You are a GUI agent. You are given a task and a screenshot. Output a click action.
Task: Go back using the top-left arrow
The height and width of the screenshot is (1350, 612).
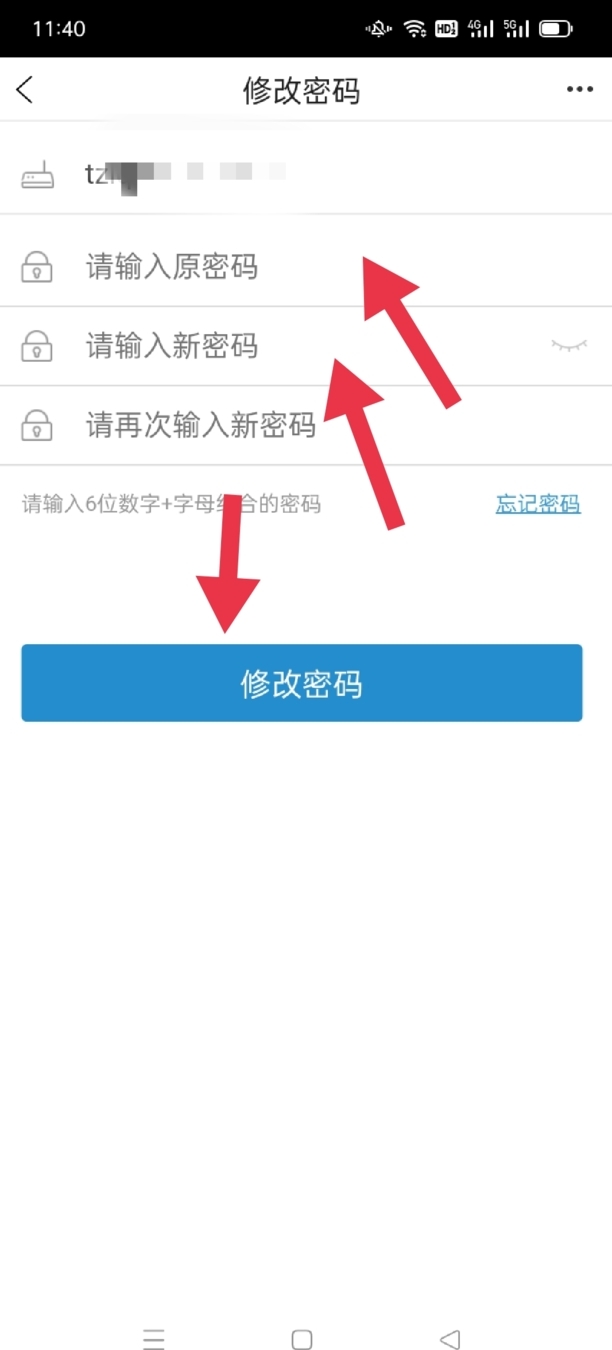click(25, 90)
